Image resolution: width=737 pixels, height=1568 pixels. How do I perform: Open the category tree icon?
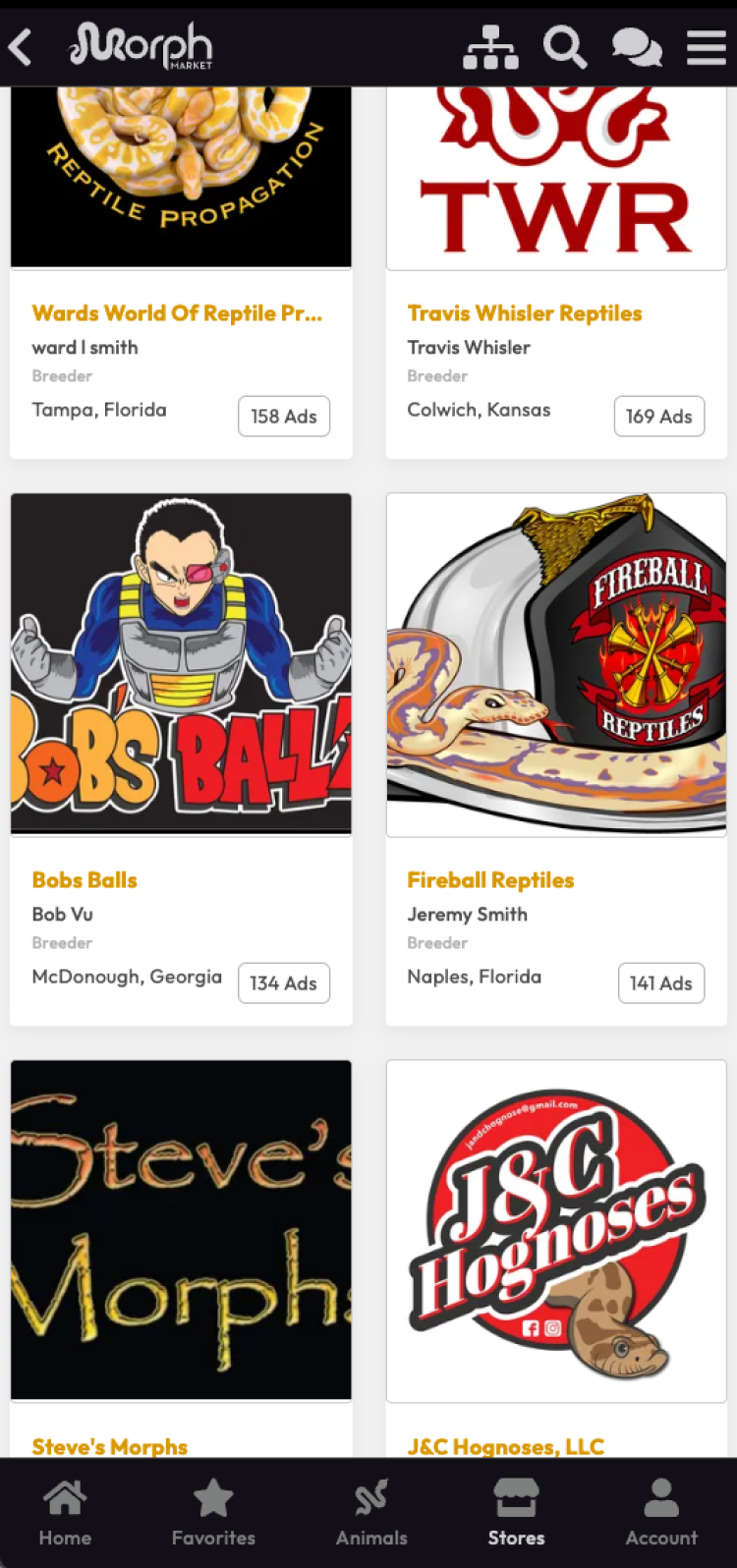coord(490,46)
